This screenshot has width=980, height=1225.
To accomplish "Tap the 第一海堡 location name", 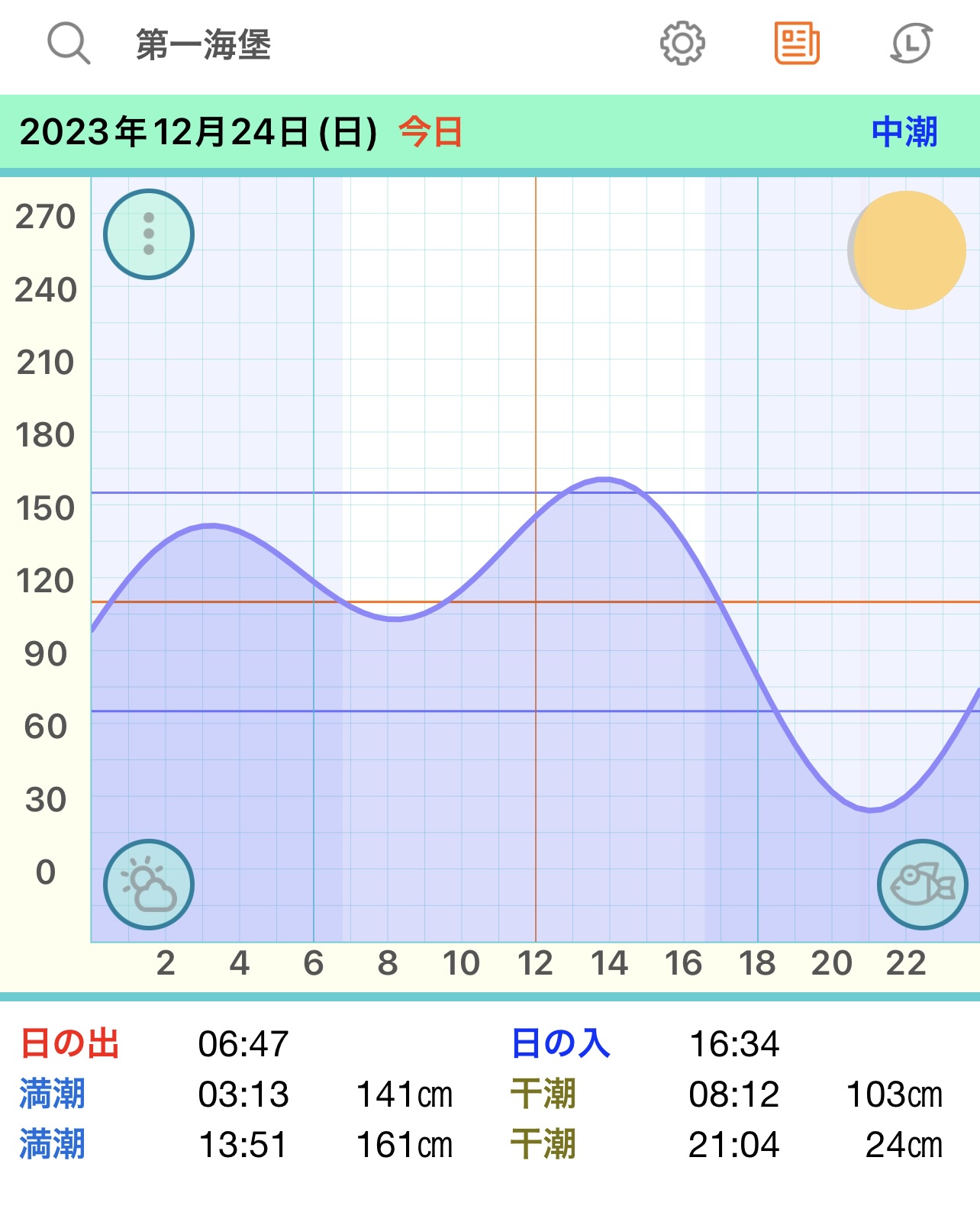I will pos(203,44).
